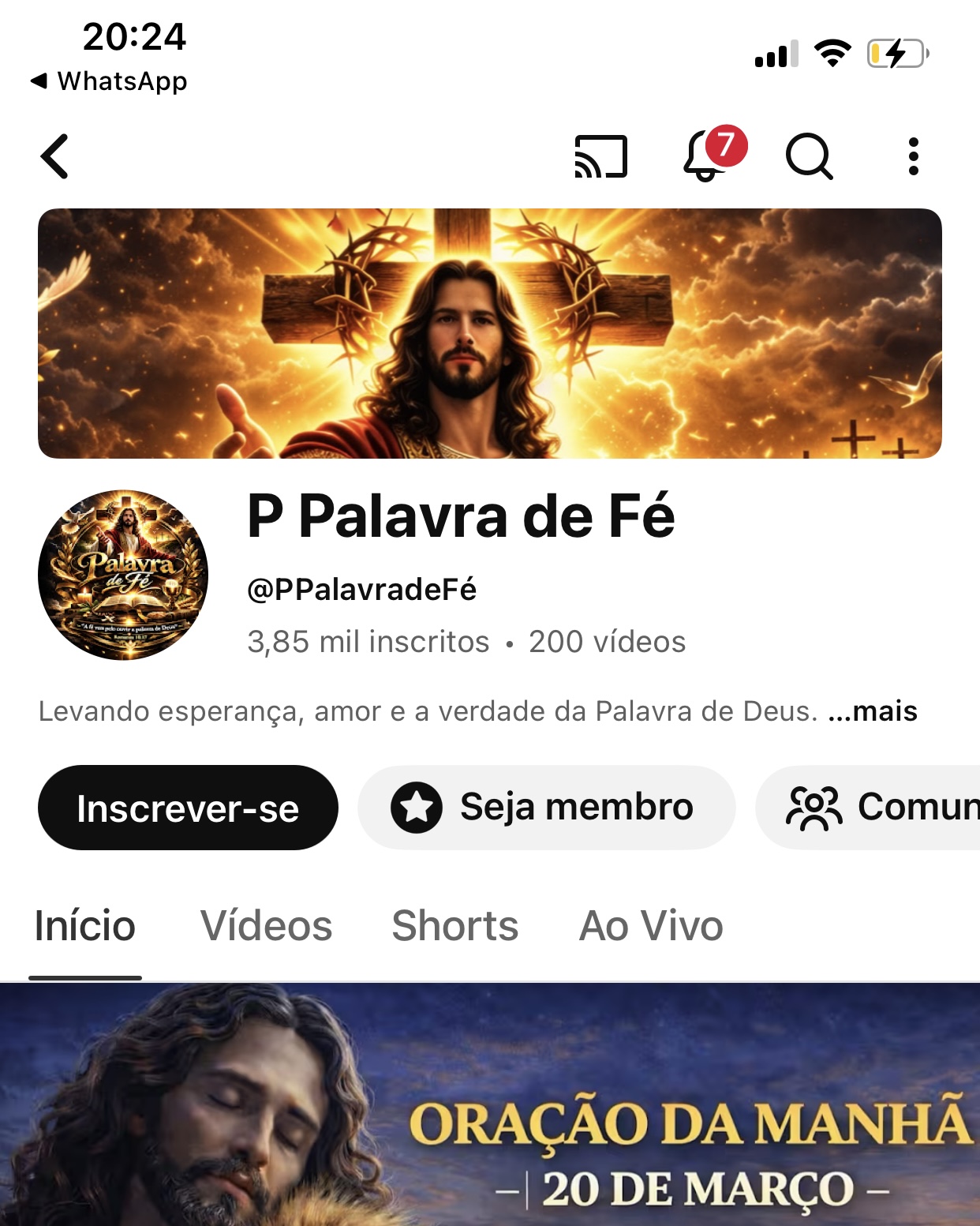Switch to the Vídeos tab

pos(266,925)
